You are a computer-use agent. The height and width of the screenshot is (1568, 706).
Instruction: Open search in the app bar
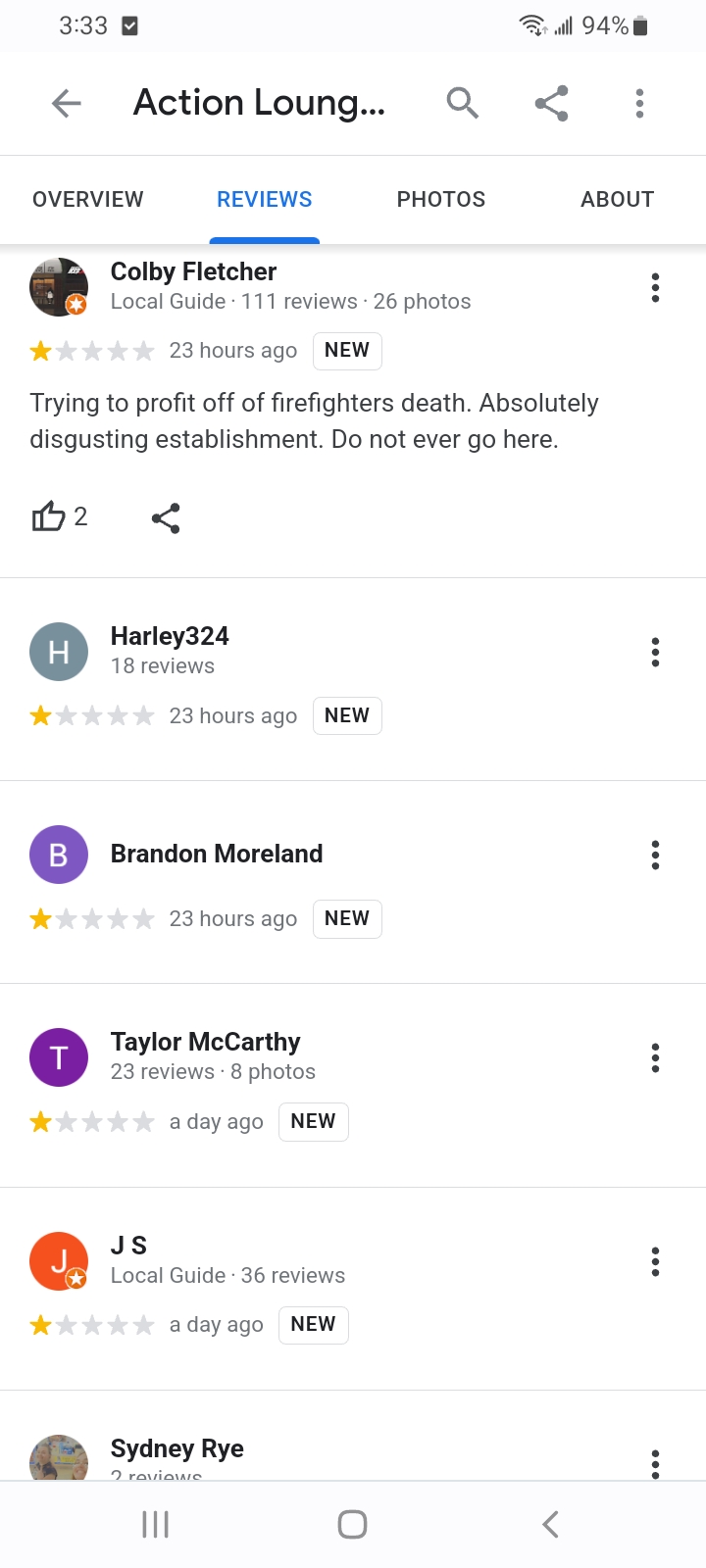(462, 103)
